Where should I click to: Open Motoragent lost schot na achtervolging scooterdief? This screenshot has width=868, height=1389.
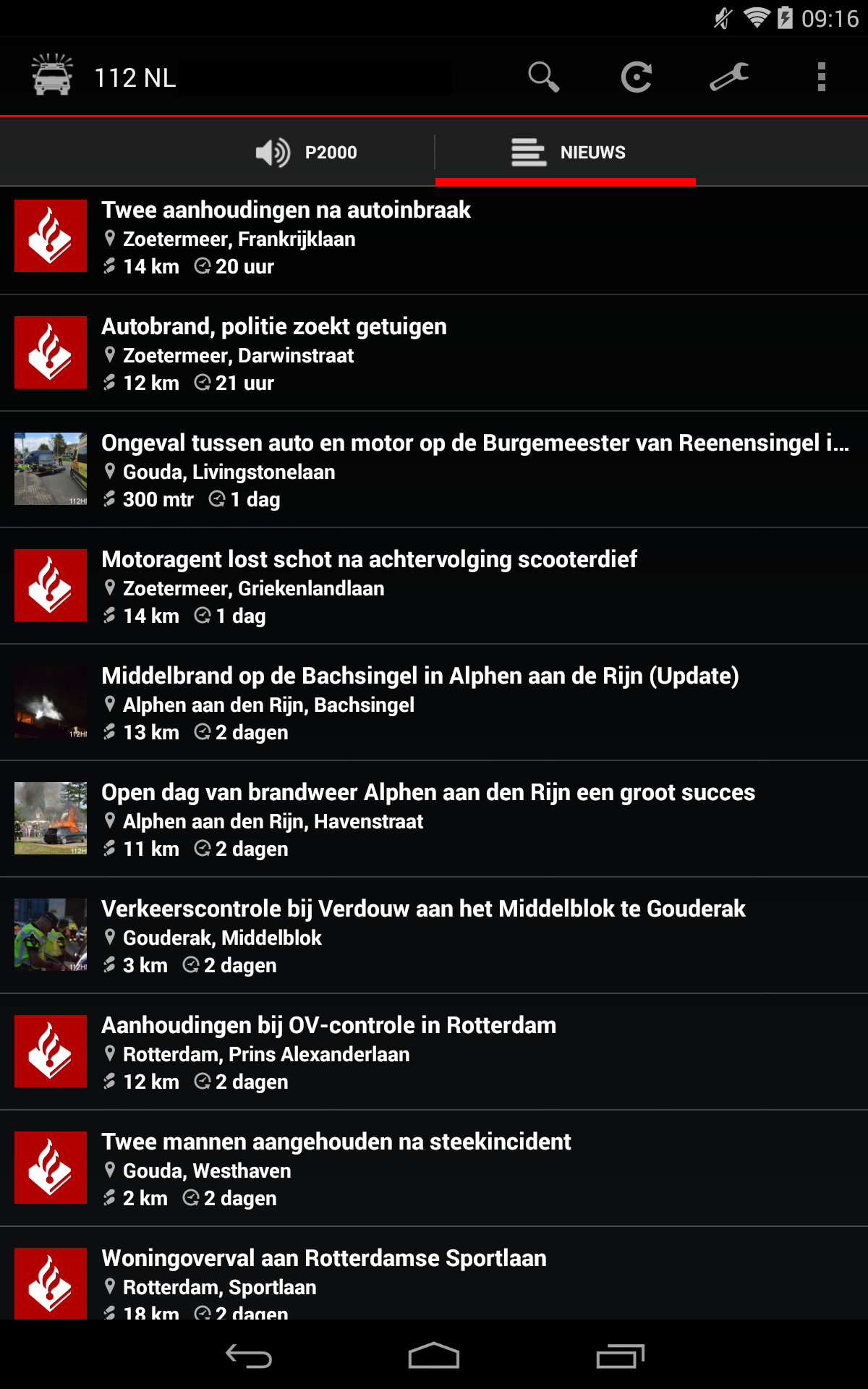click(434, 586)
